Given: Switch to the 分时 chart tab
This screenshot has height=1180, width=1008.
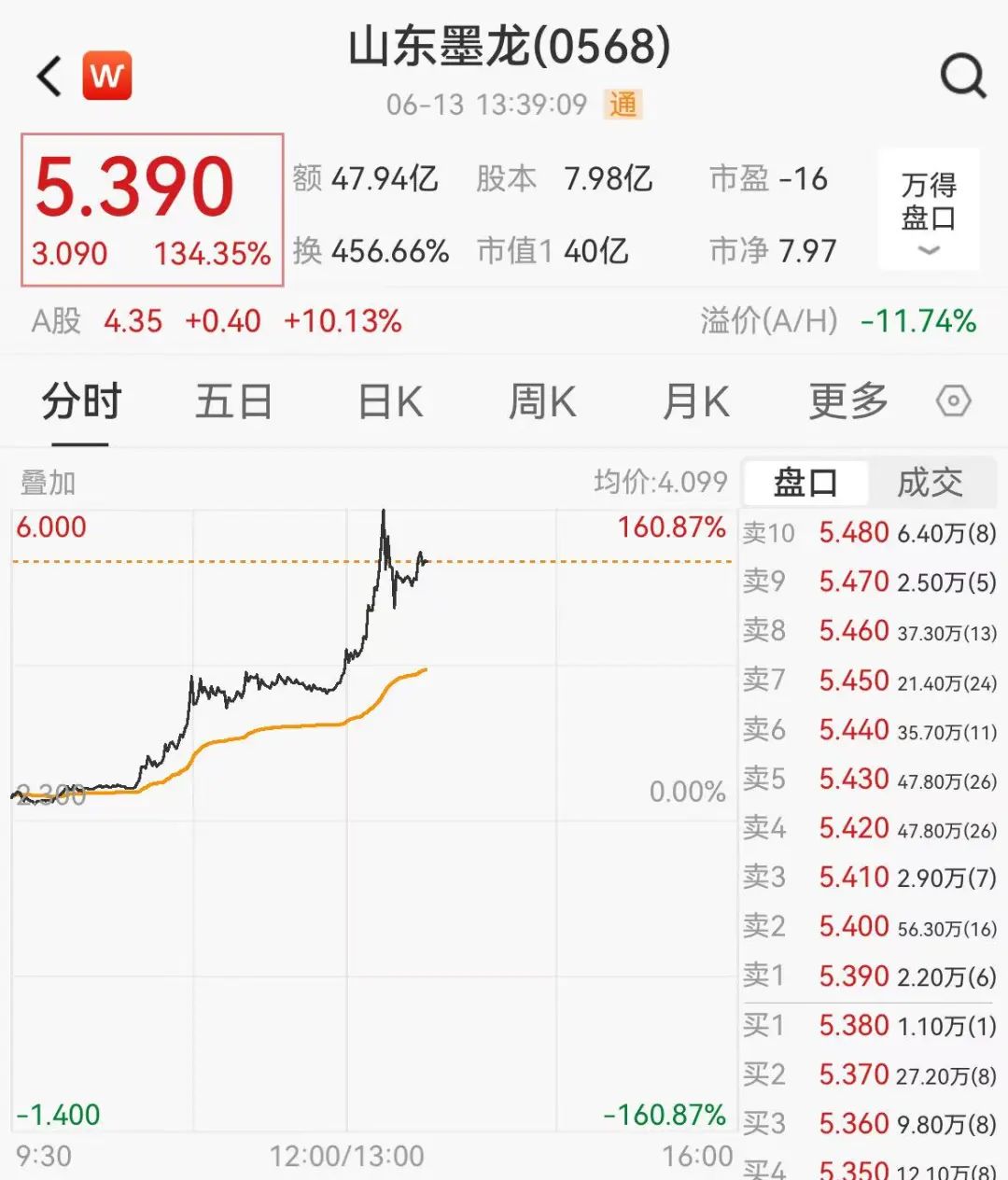Looking at the screenshot, I should (81, 402).
